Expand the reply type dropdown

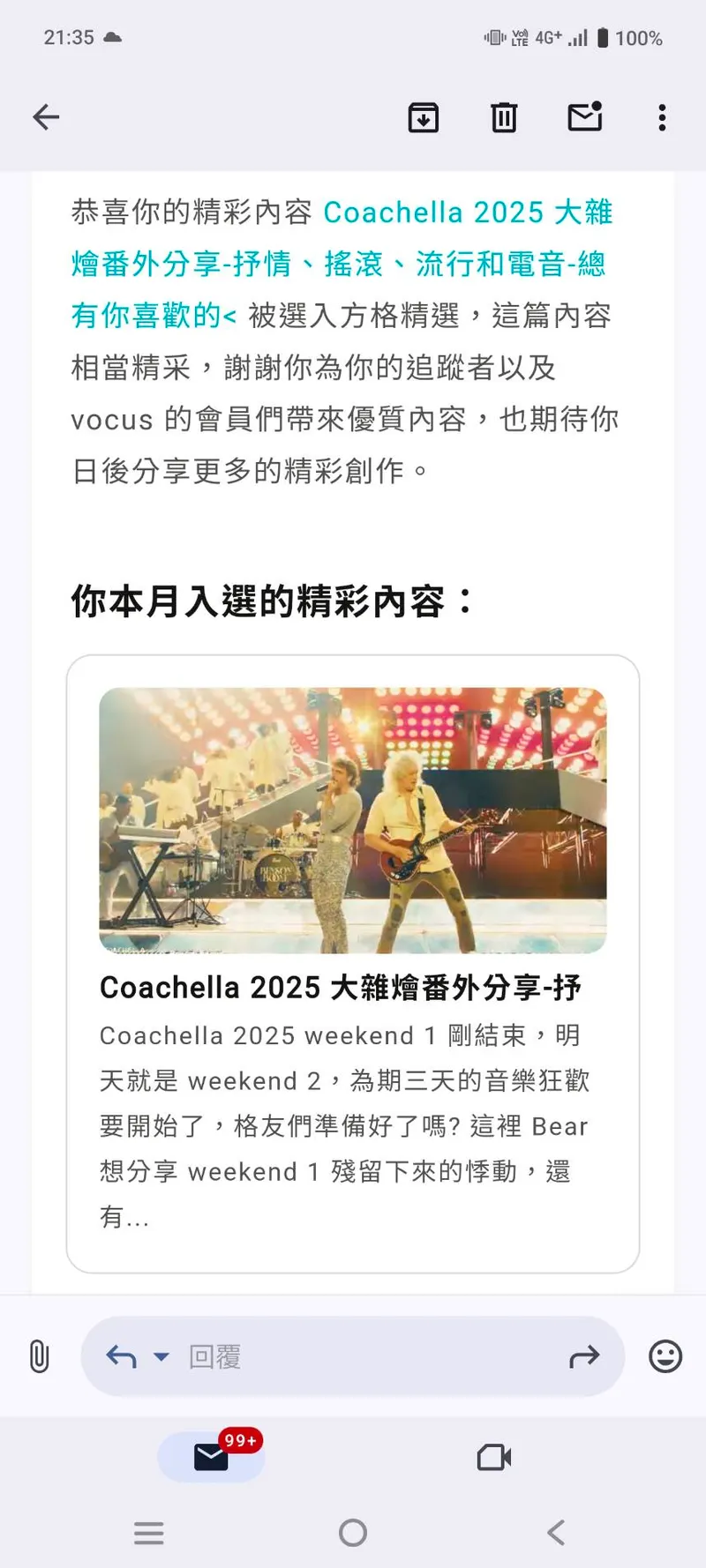[161, 1356]
